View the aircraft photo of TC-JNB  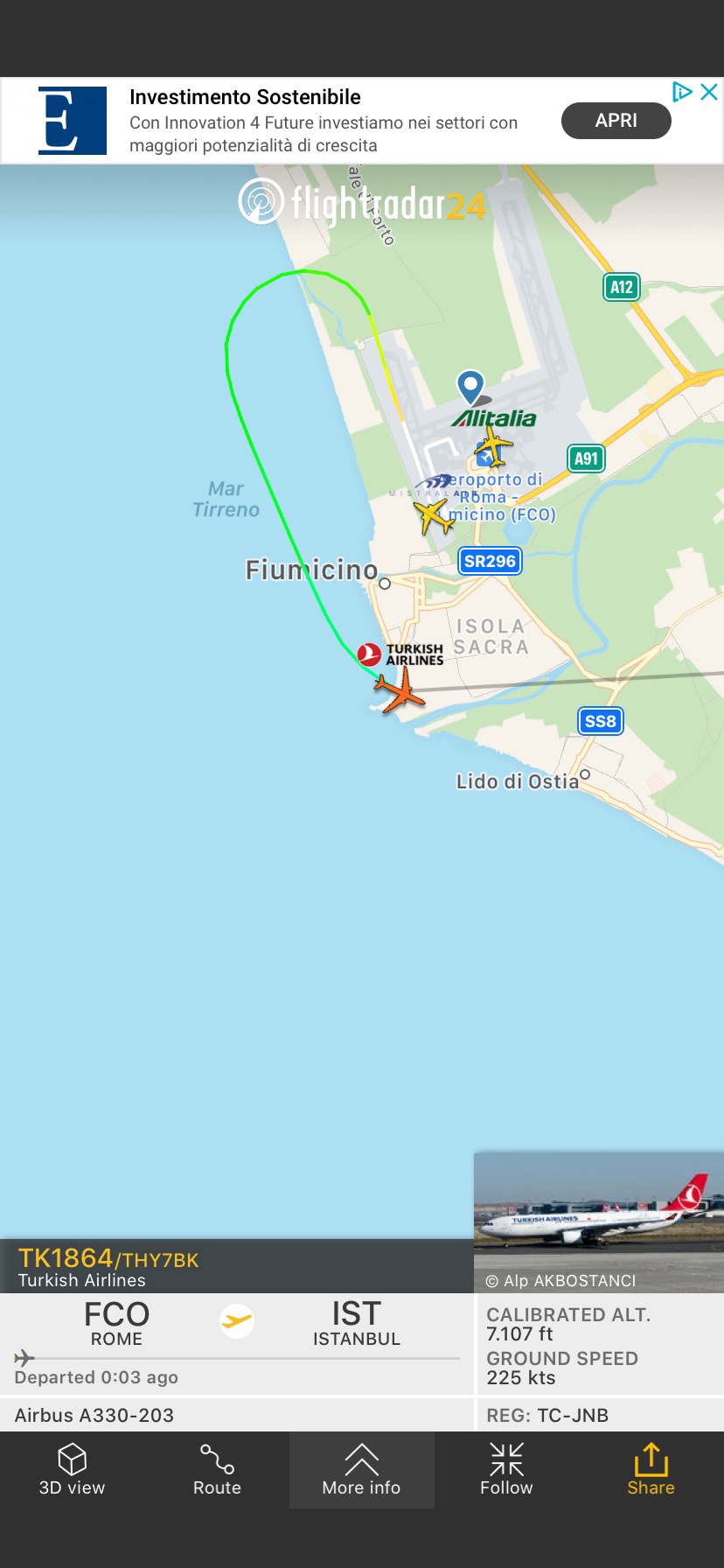pyautogui.click(x=598, y=1221)
